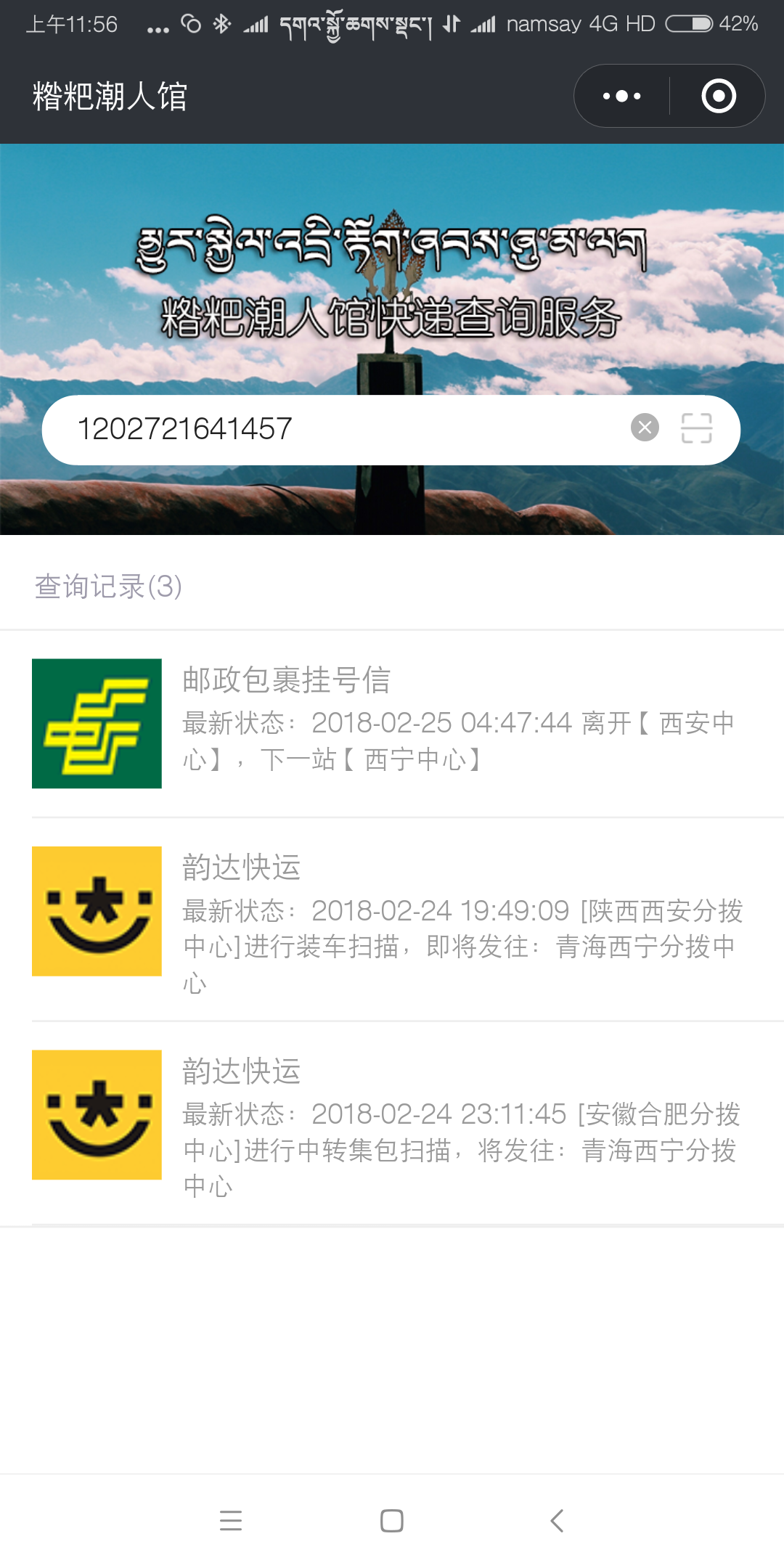Open the mini program more-options menu
This screenshot has height=1568, width=784.
coord(622,96)
